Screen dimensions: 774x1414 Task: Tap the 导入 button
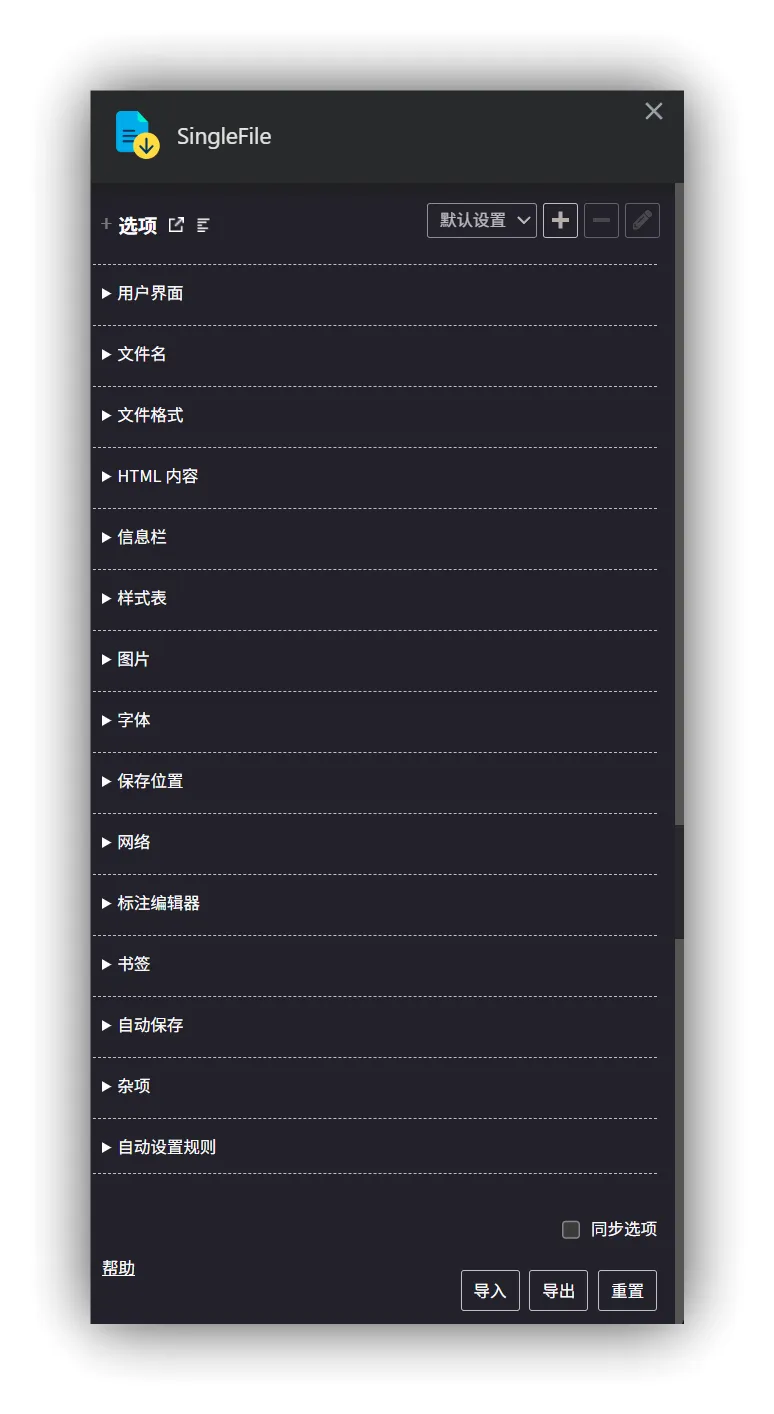[490, 1291]
